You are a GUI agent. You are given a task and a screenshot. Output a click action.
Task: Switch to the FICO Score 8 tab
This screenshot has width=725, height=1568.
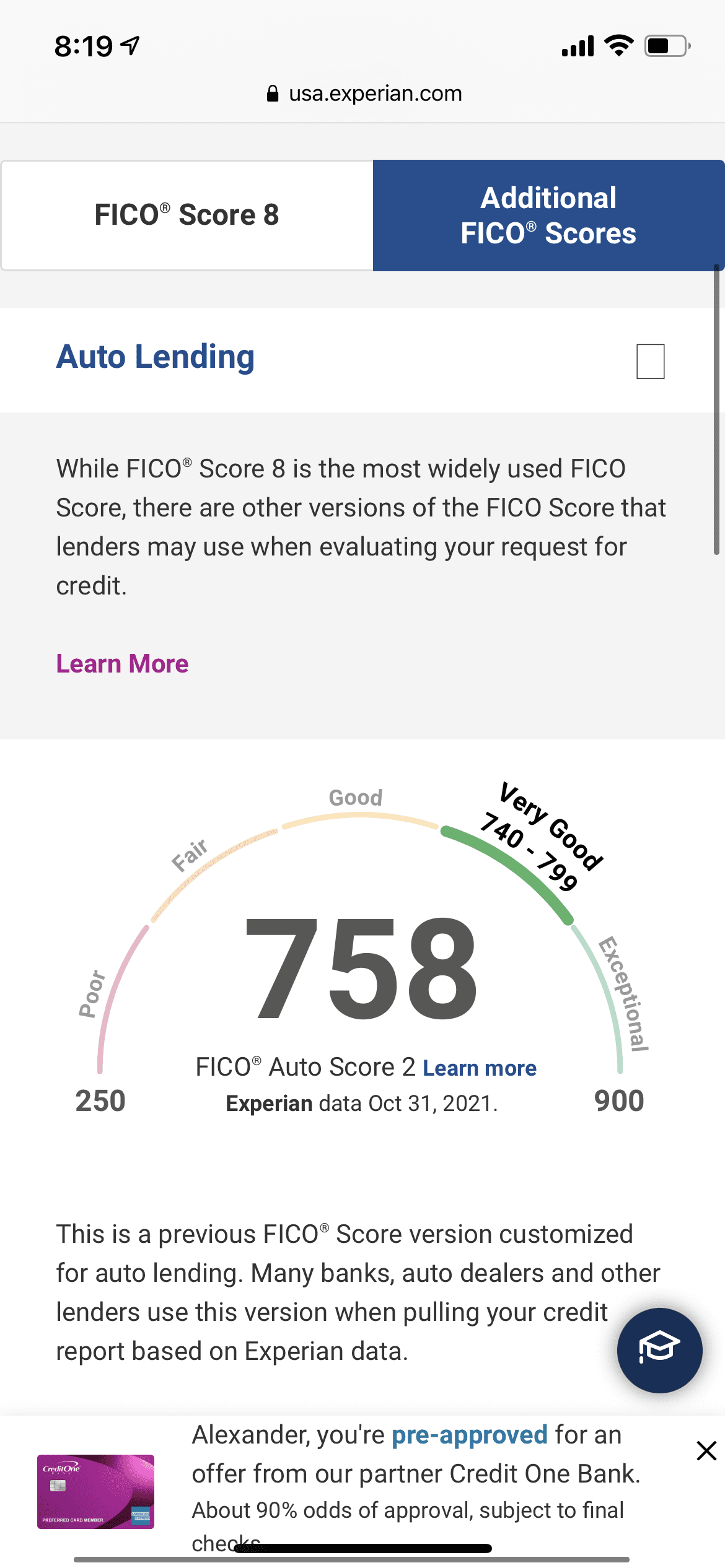point(187,215)
